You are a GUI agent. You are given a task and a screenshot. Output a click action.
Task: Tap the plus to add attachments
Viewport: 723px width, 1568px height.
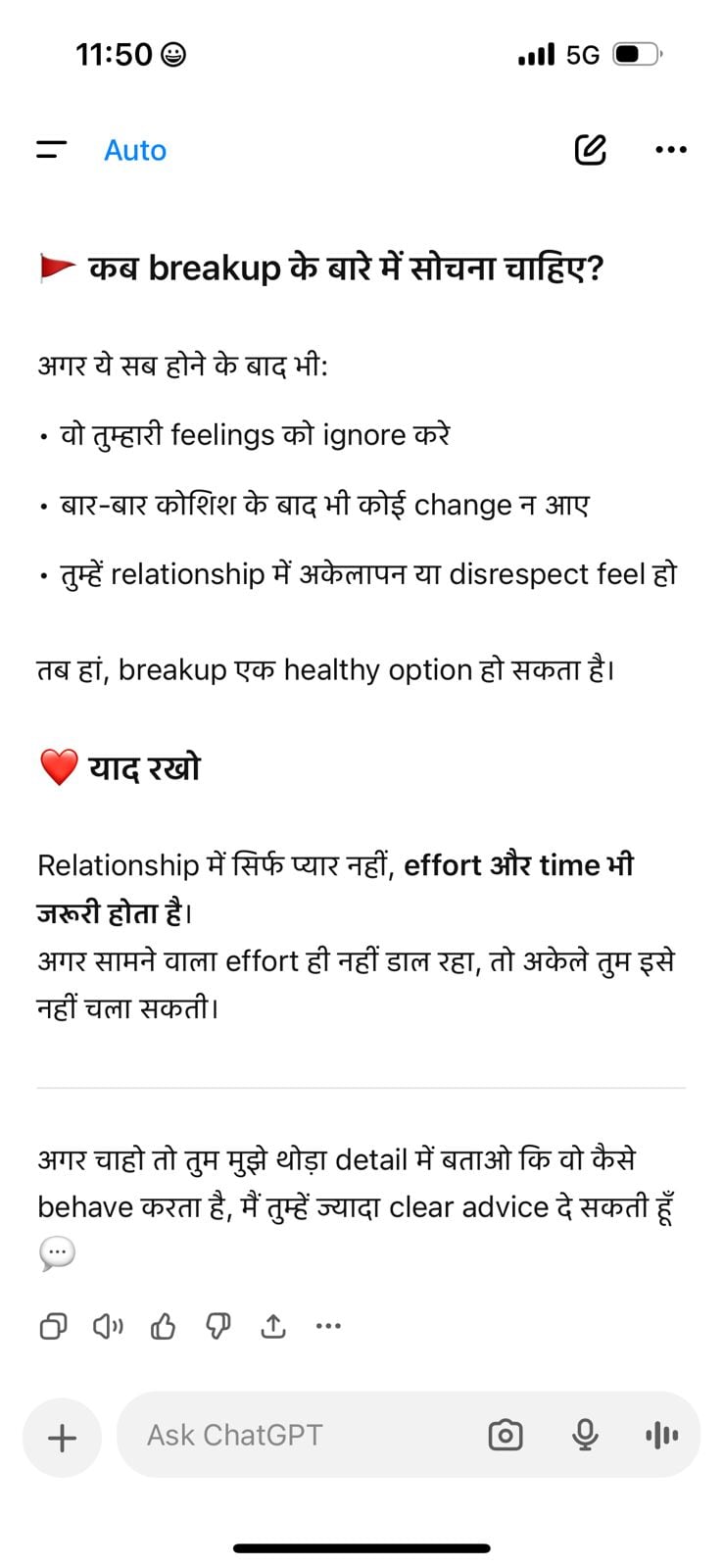(x=61, y=1437)
